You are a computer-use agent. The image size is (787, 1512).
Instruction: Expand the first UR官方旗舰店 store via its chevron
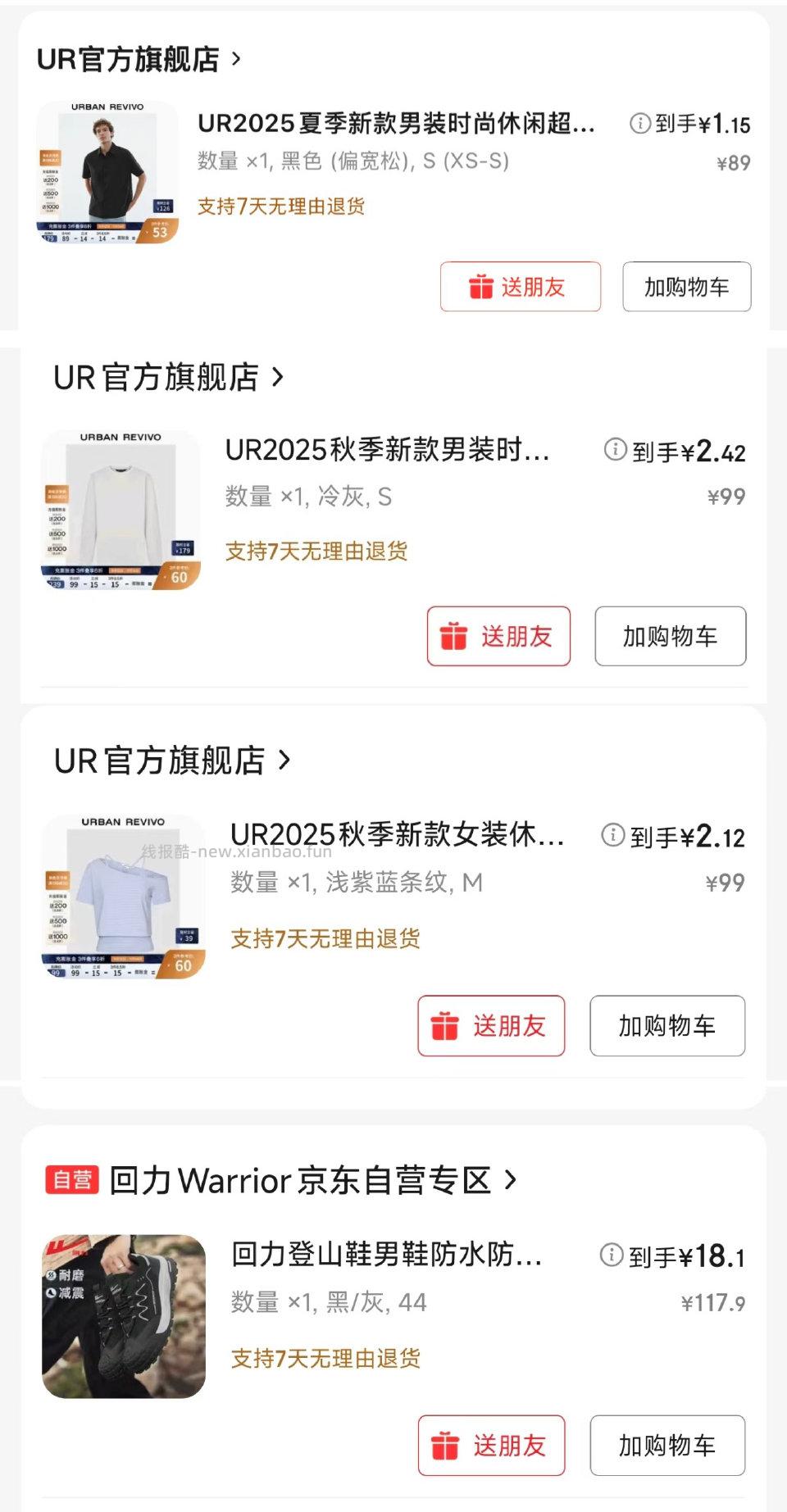(x=234, y=59)
